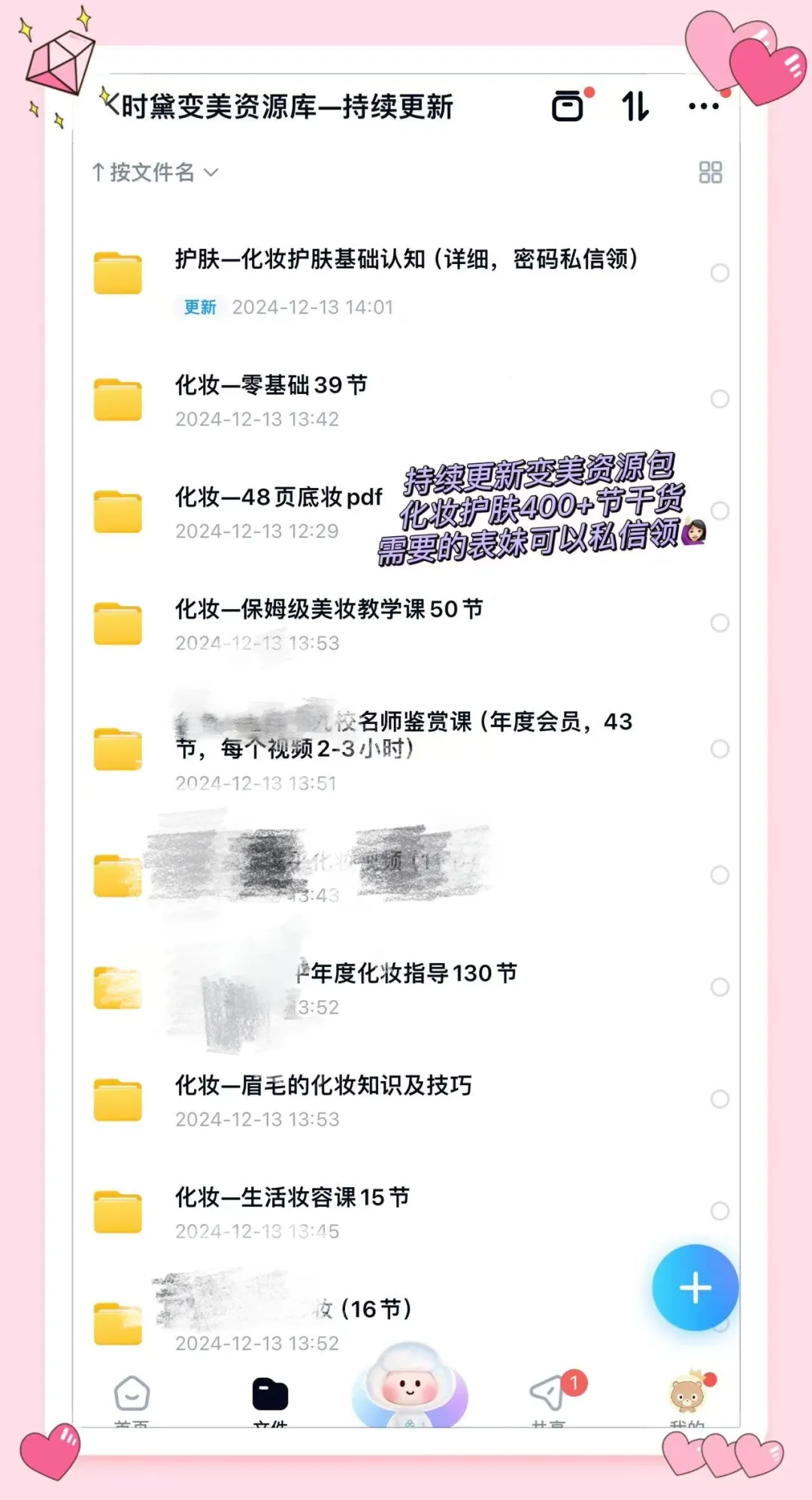This screenshot has height=1500, width=812.
Task: Open the 我的 profile bear icon
Action: click(x=686, y=1395)
